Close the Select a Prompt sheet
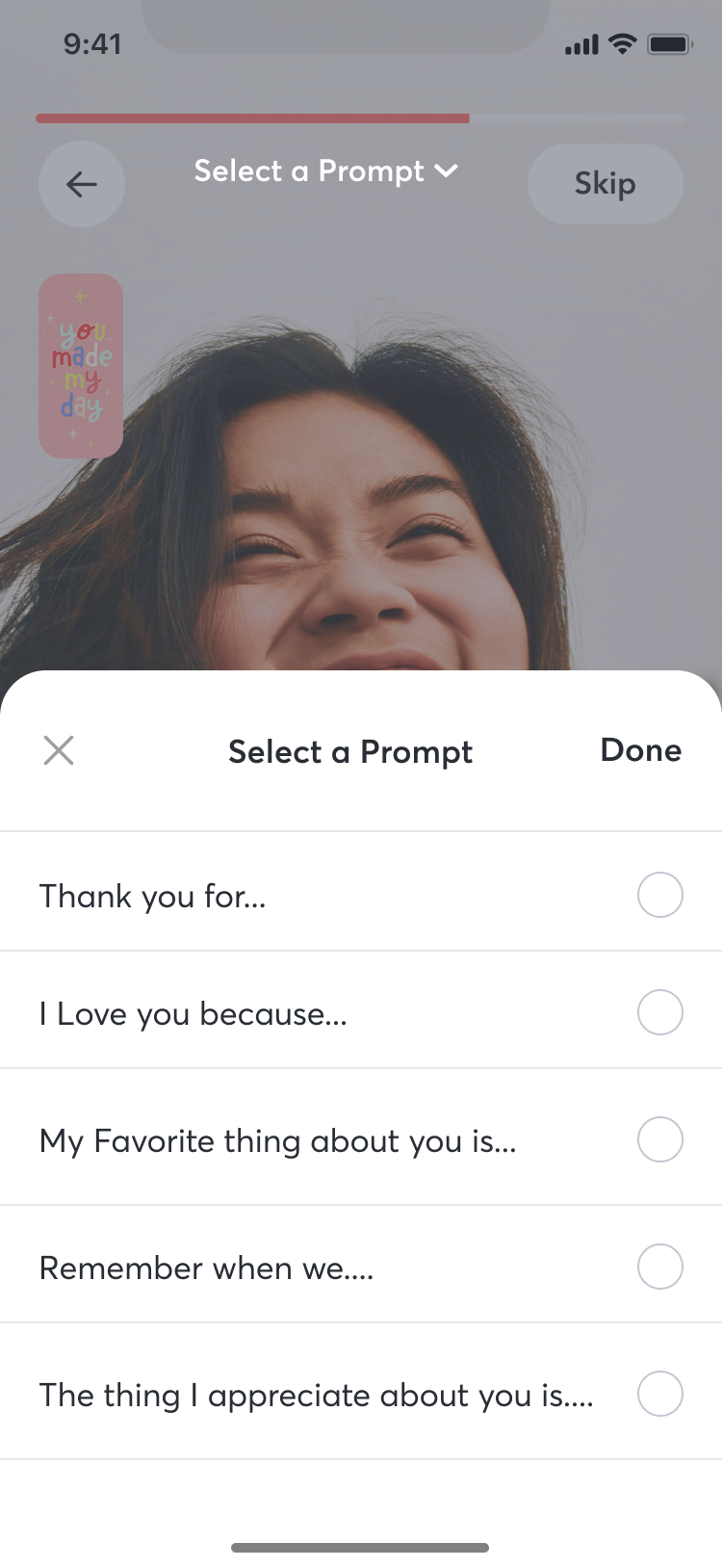723x1568 pixels. (x=59, y=750)
